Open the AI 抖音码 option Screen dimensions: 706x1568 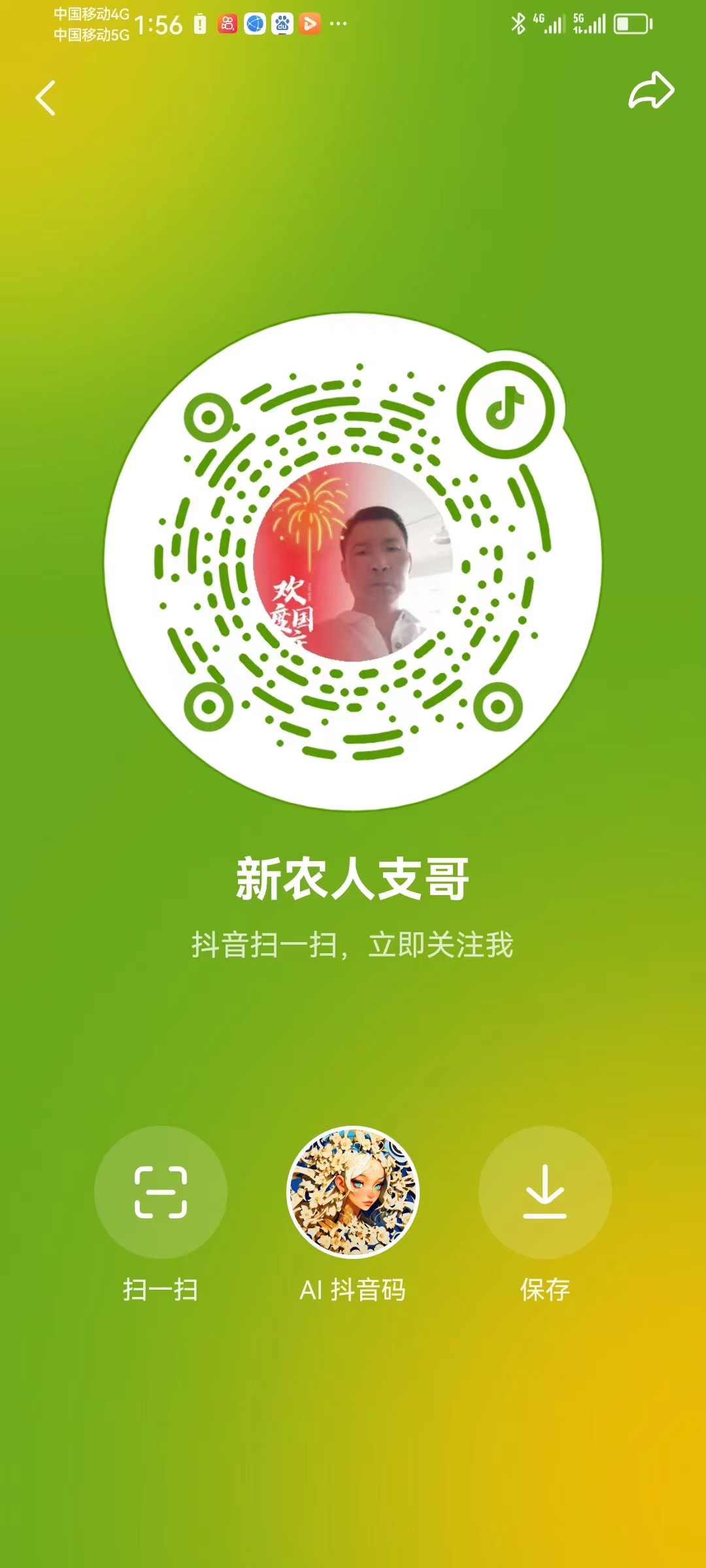click(353, 1192)
